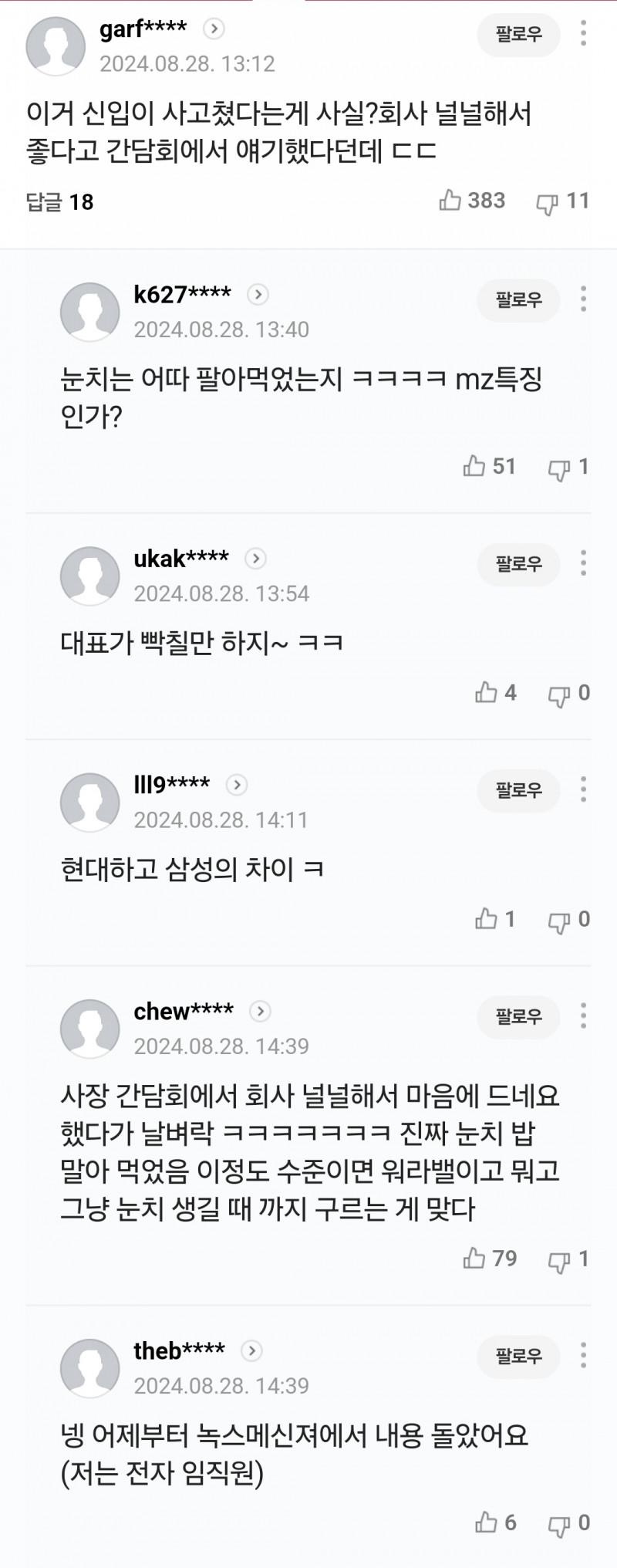Open the 답글 18 replies link
The height and width of the screenshot is (1568, 617).
(59, 202)
